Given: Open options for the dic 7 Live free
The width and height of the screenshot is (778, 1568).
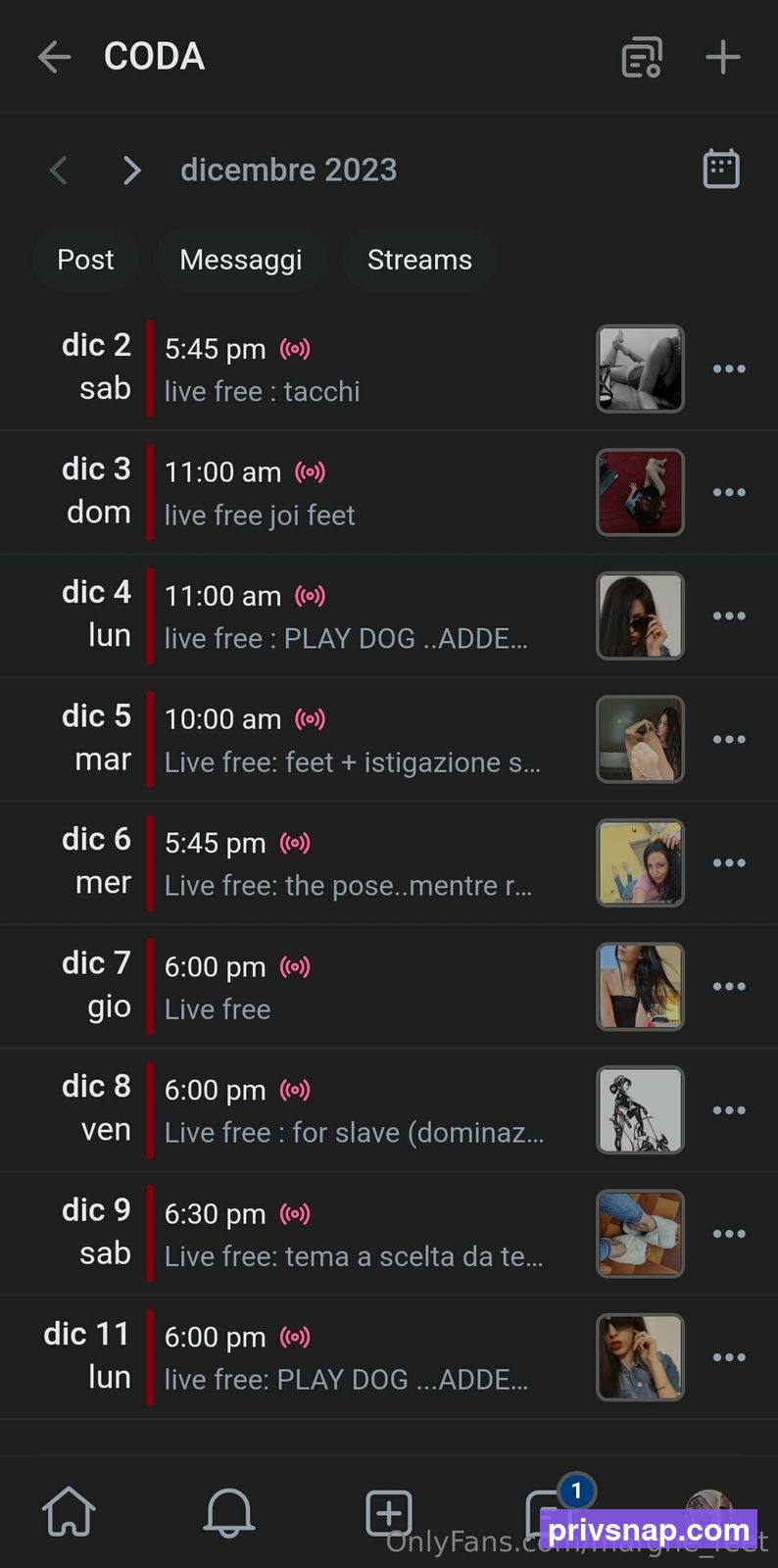Looking at the screenshot, I should click(729, 987).
